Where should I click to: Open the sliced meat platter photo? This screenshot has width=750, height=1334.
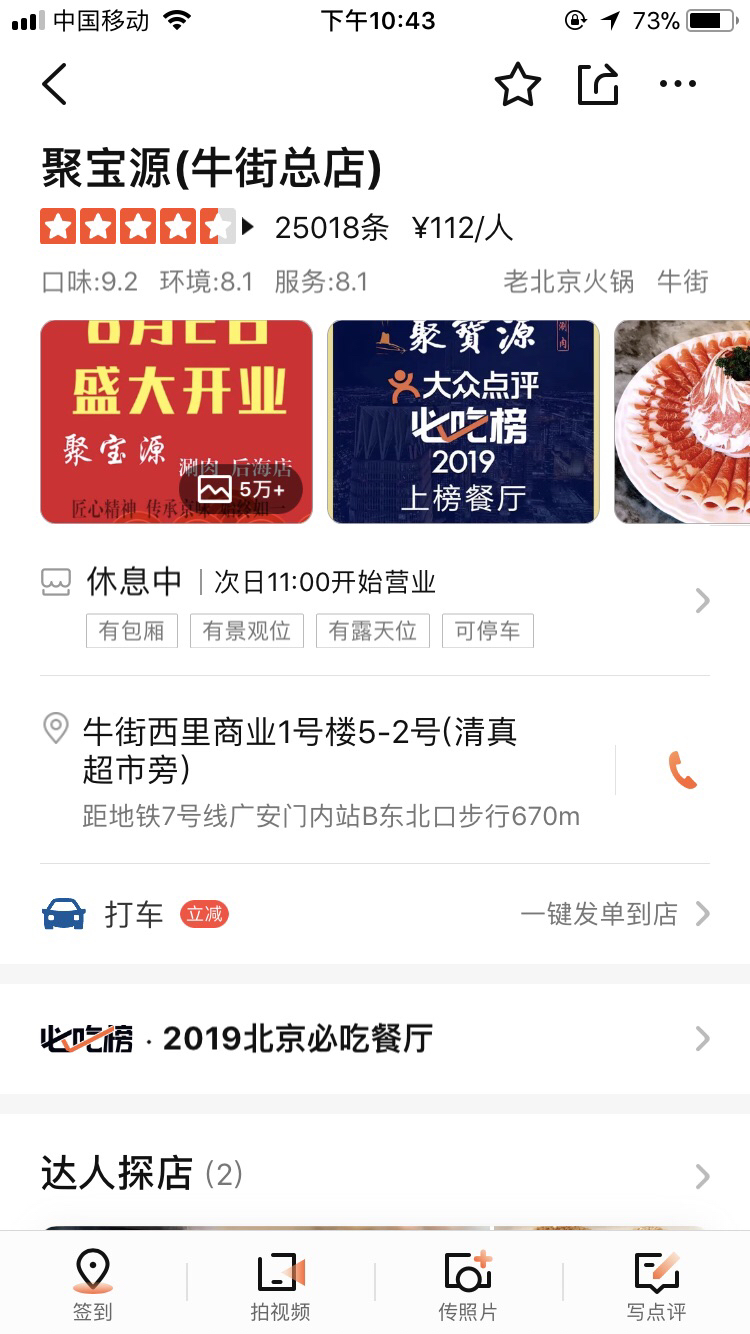(x=682, y=422)
